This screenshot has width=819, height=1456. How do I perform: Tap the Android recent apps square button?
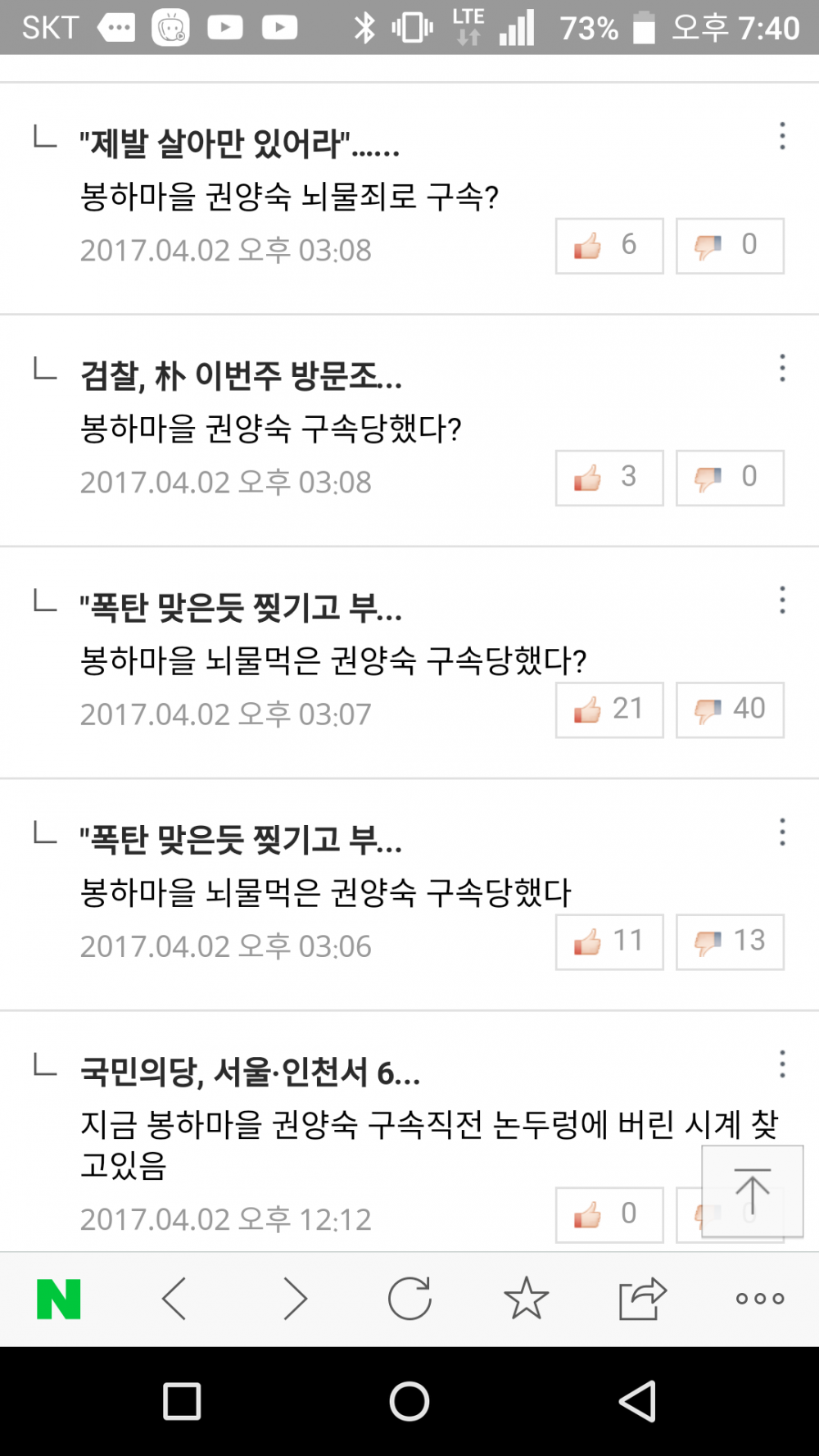(181, 1399)
